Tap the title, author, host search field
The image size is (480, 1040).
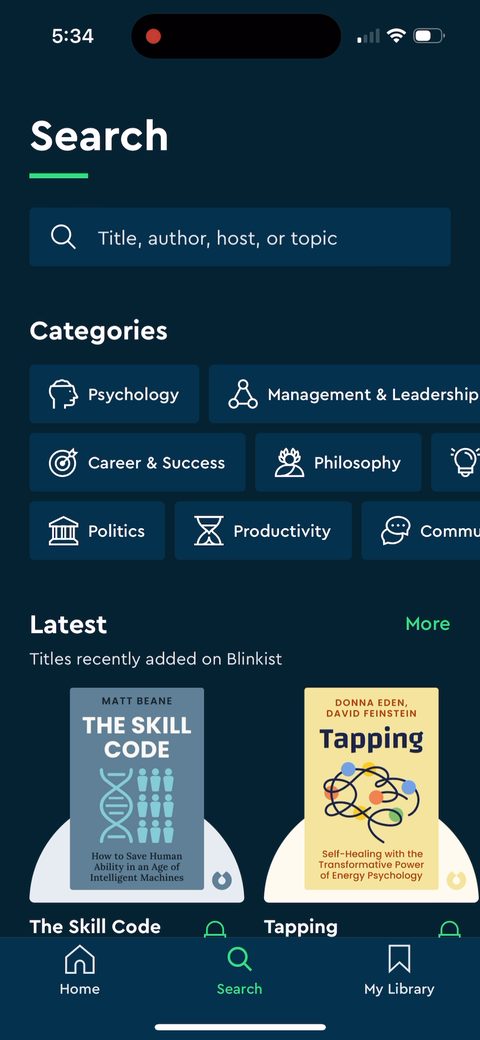pyautogui.click(x=240, y=237)
